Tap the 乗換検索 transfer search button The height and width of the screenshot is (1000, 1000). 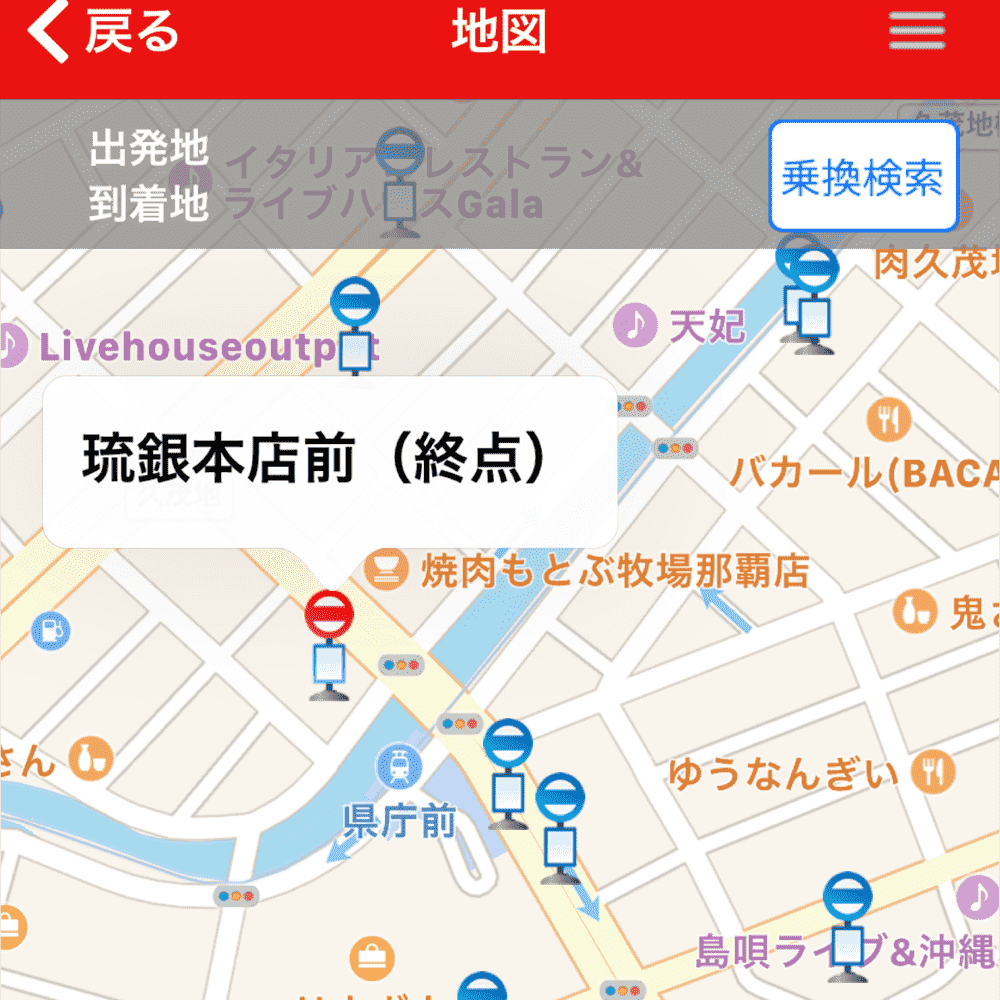point(862,177)
